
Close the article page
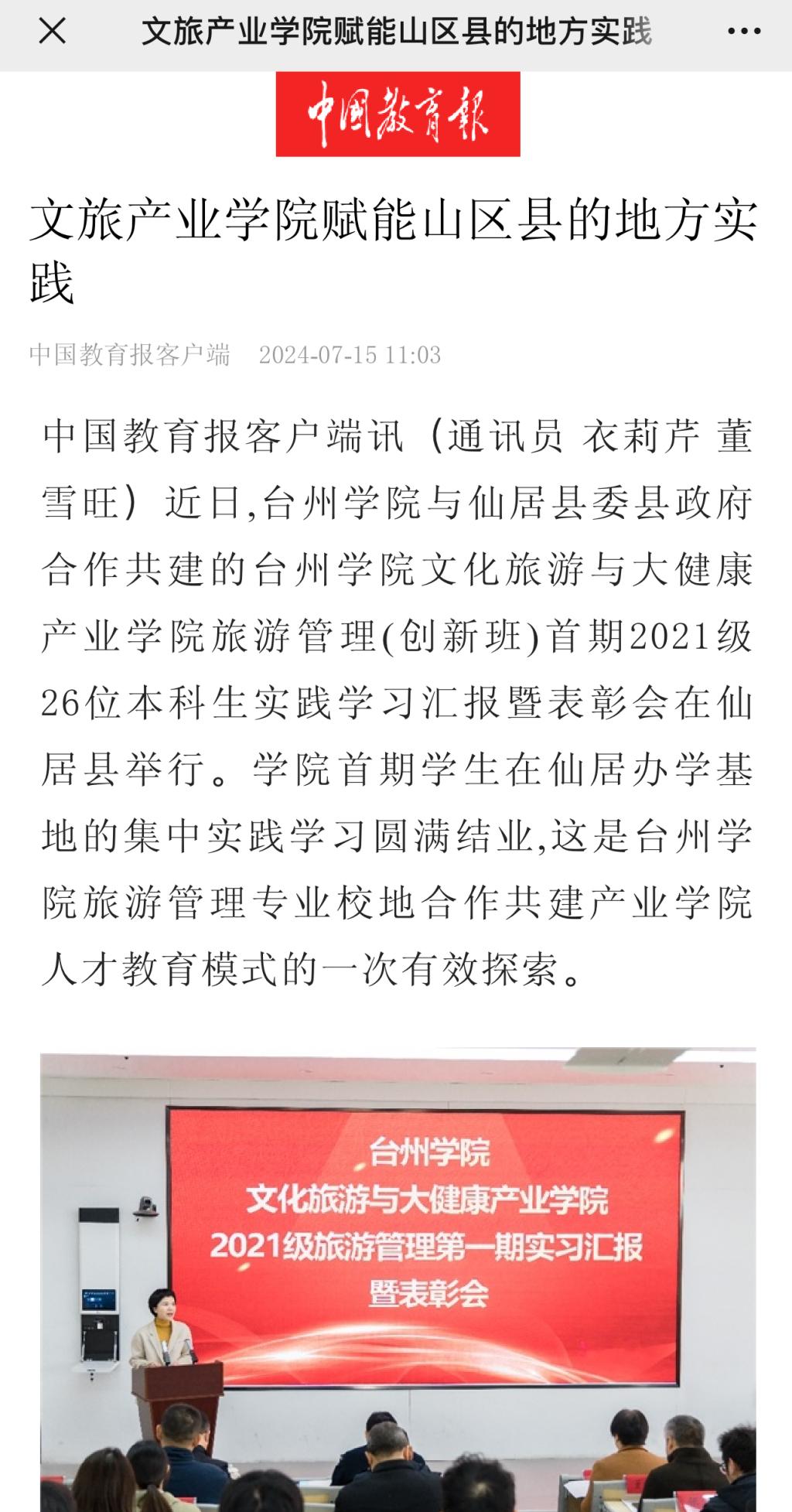(52, 32)
